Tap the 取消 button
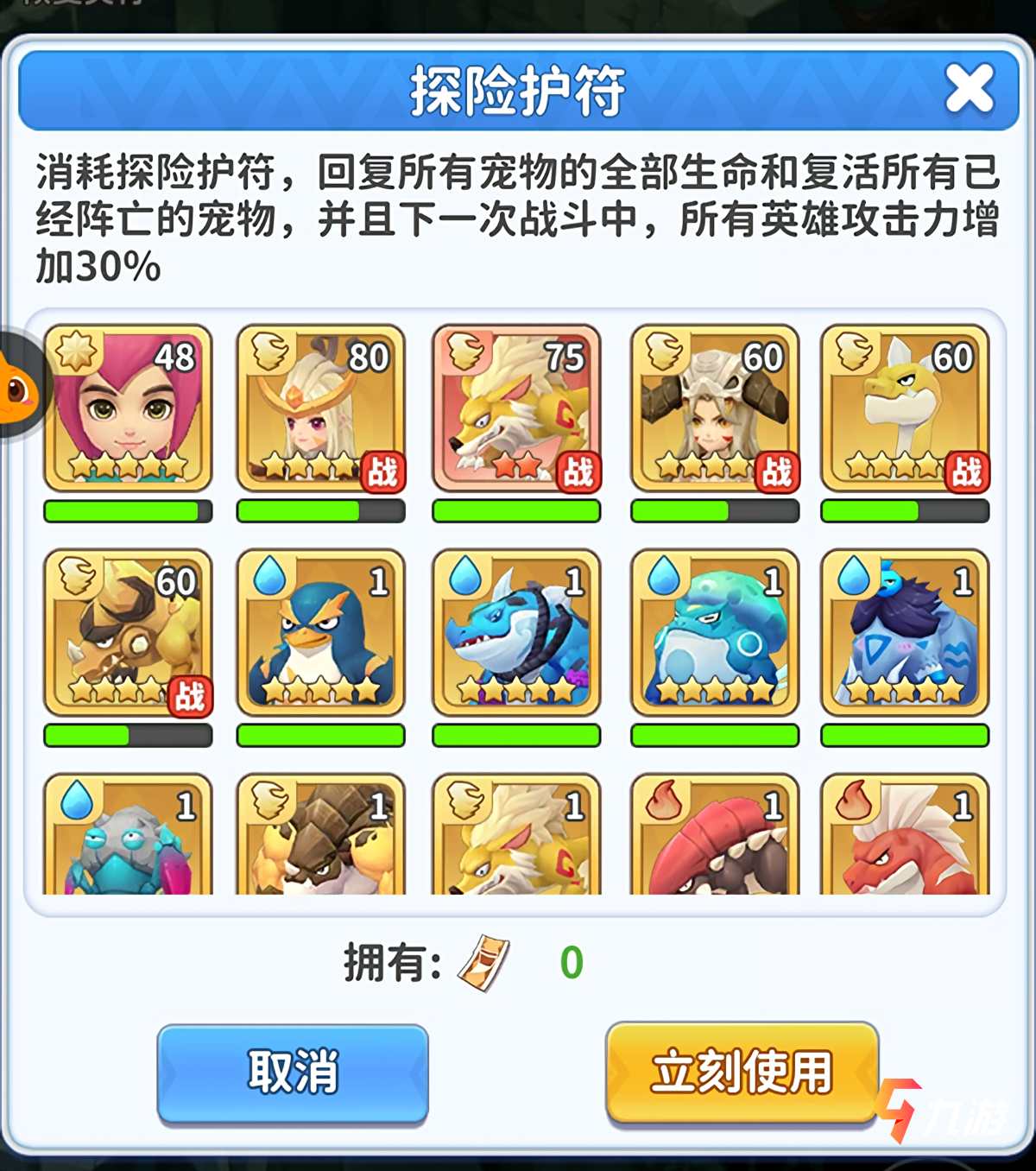The width and height of the screenshot is (1036, 1171). 293,1073
